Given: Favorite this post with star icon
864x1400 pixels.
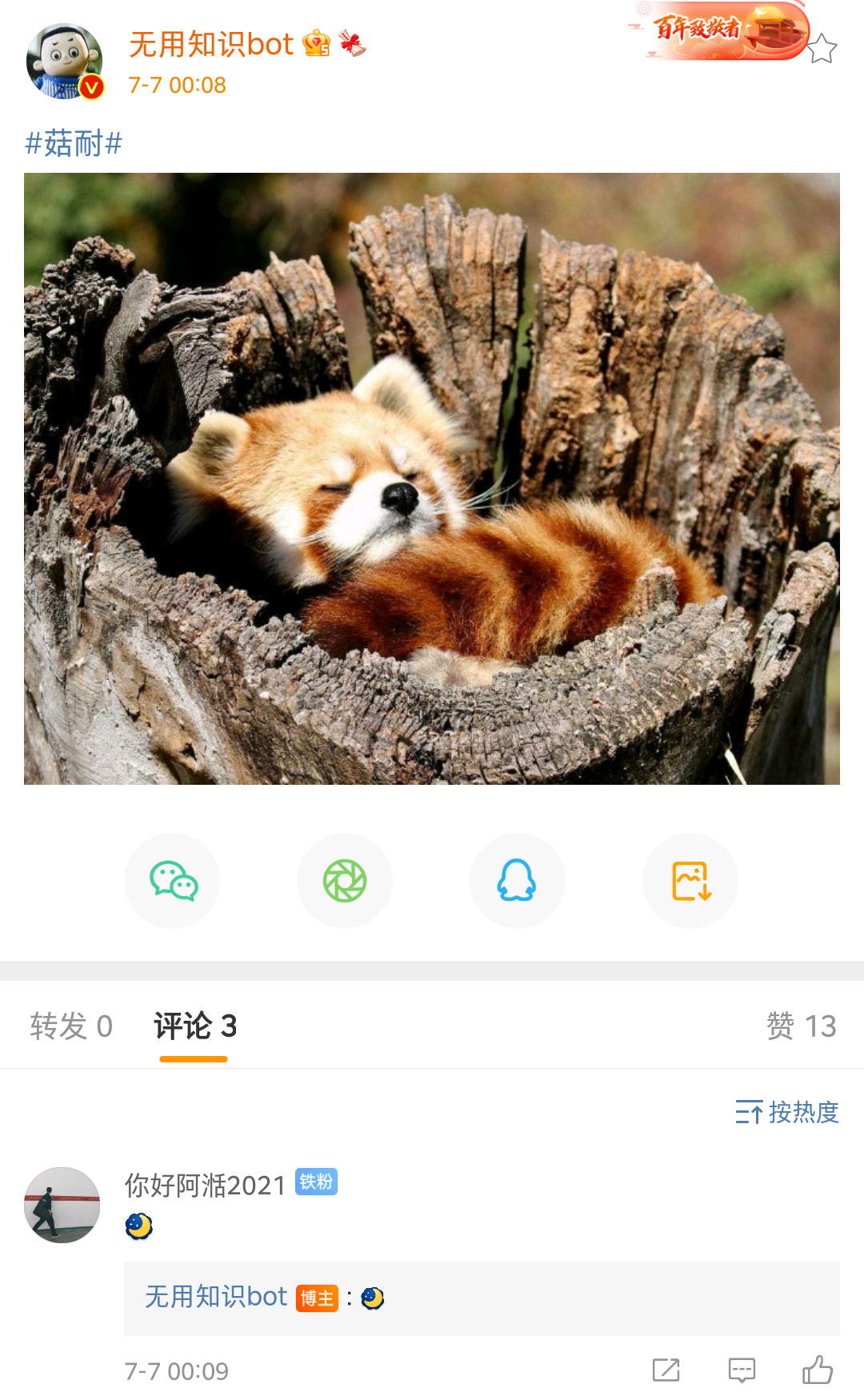Looking at the screenshot, I should point(822,50).
